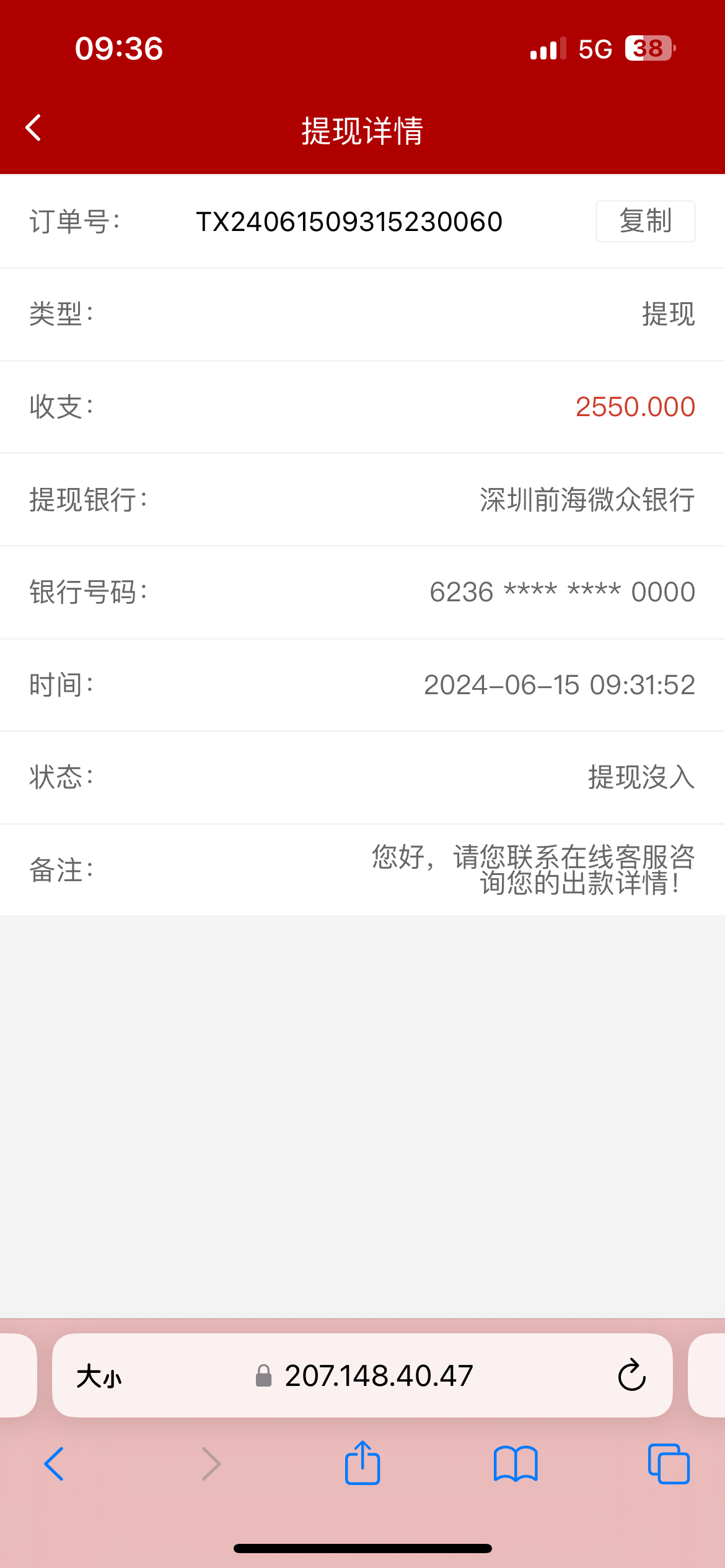This screenshot has height=1568, width=725.
Task: Navigate back in Safari's bottom toolbar
Action: [55, 1464]
